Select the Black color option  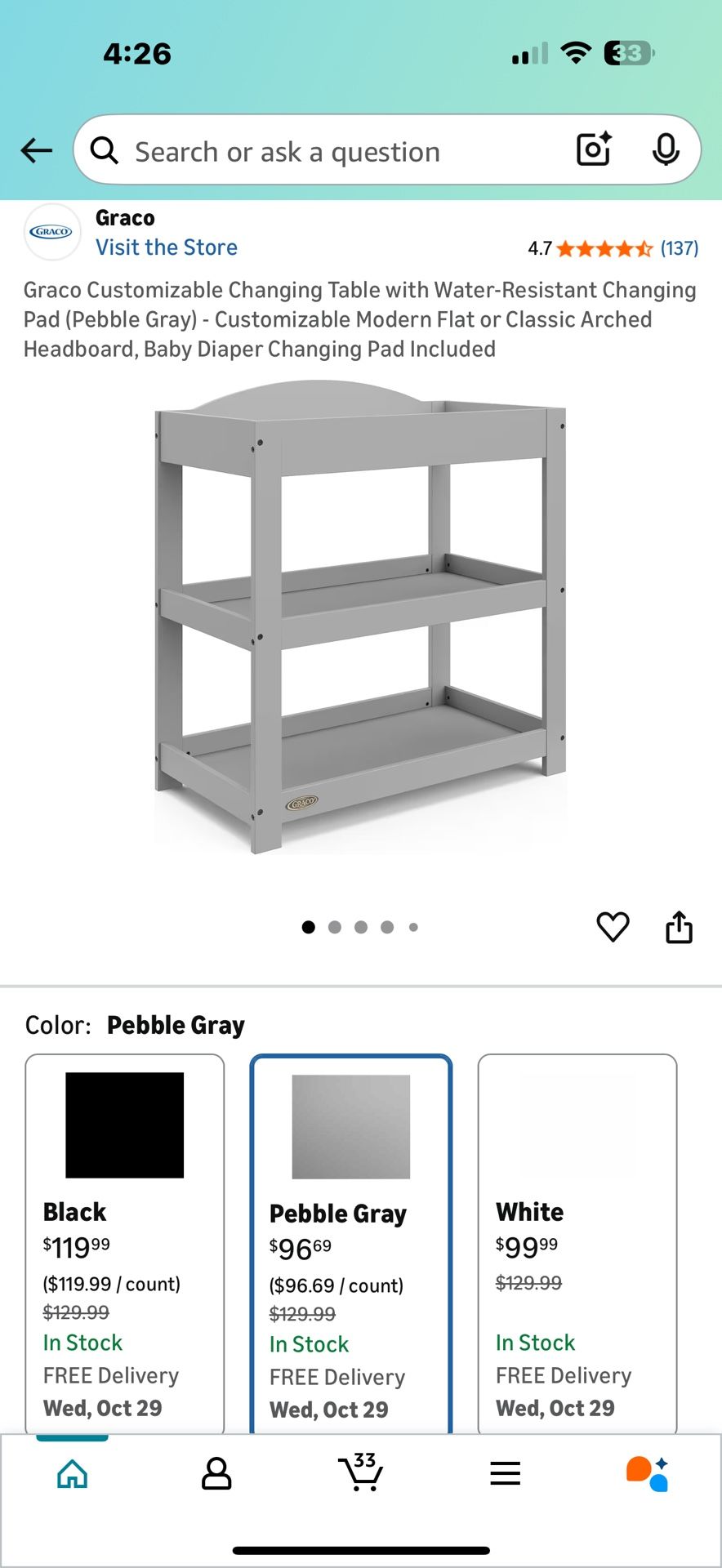coord(123,1244)
